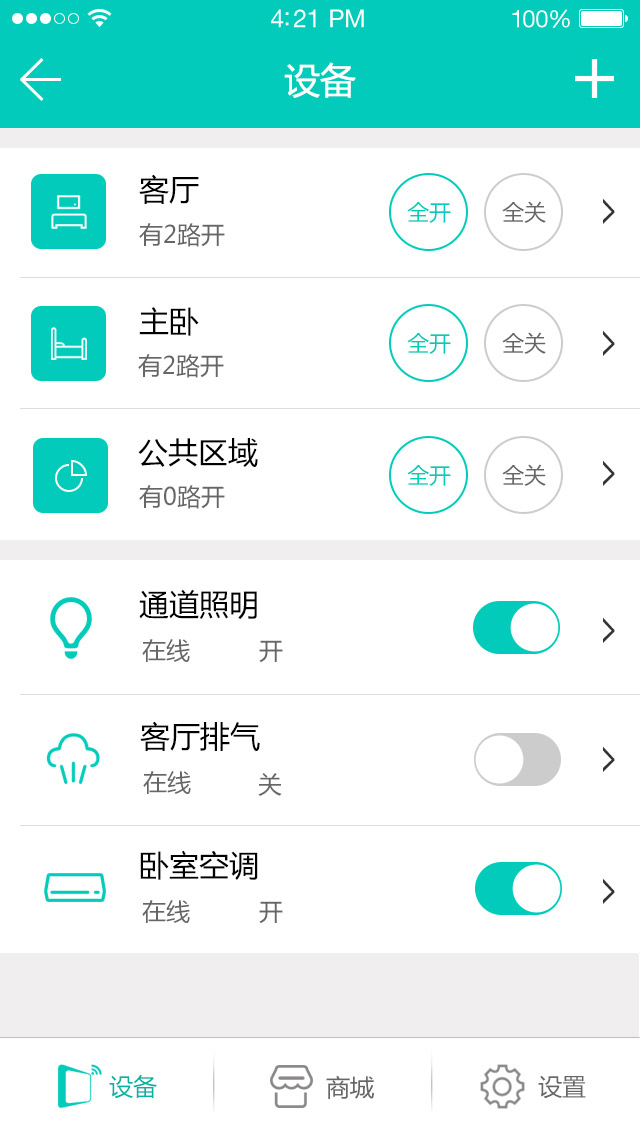Go back using the arrow icon
Screen dimensions: 640x1136
[41, 80]
